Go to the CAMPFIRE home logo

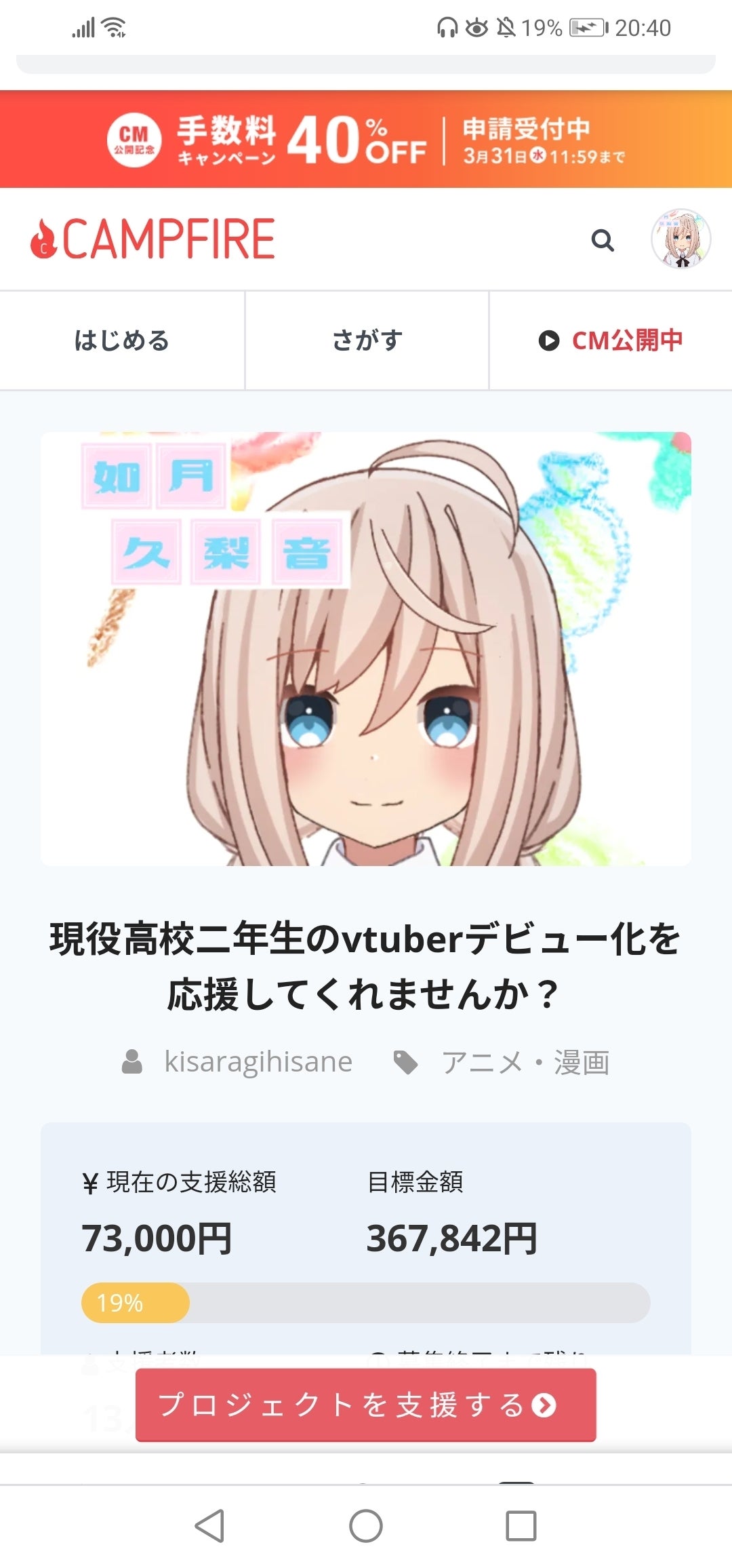pyautogui.click(x=152, y=239)
